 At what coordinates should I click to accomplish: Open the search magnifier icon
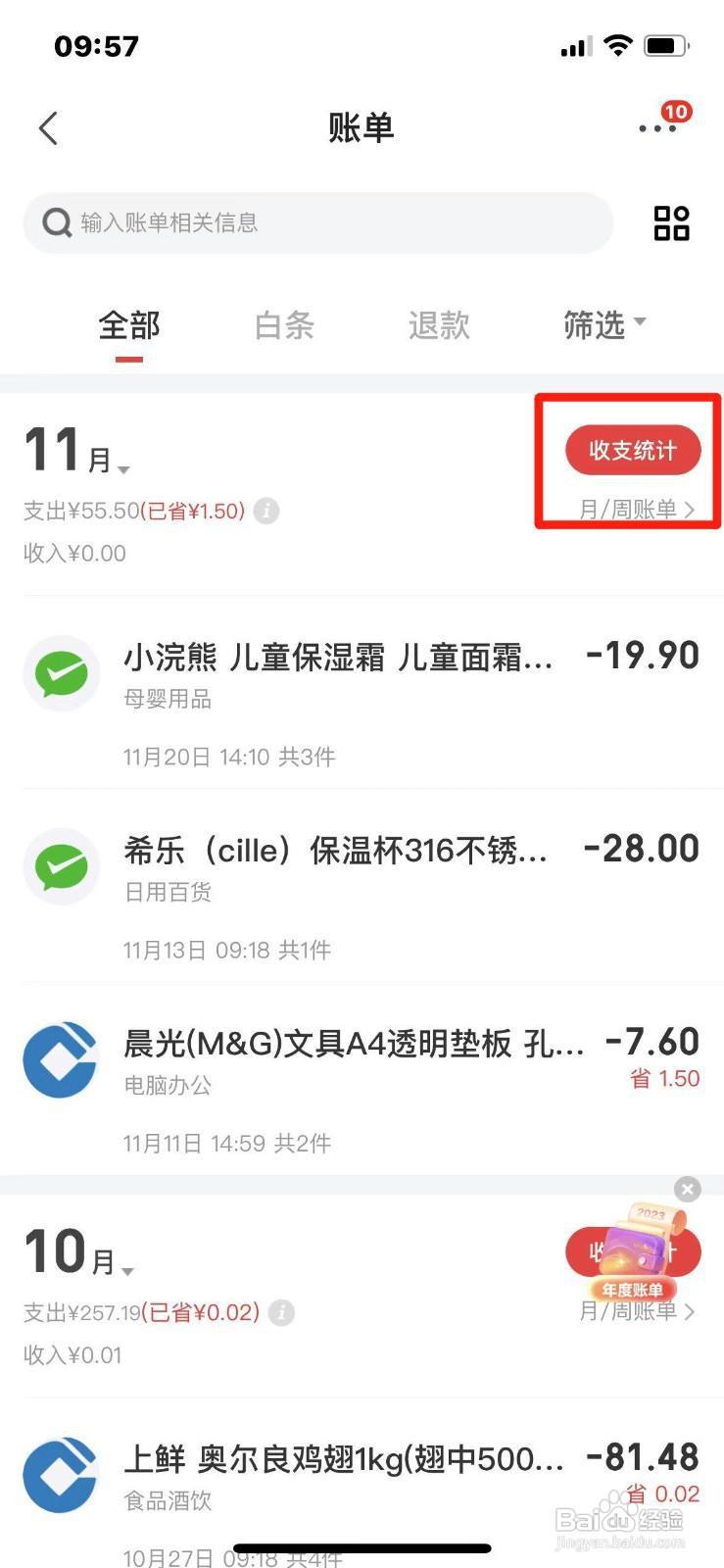56,222
